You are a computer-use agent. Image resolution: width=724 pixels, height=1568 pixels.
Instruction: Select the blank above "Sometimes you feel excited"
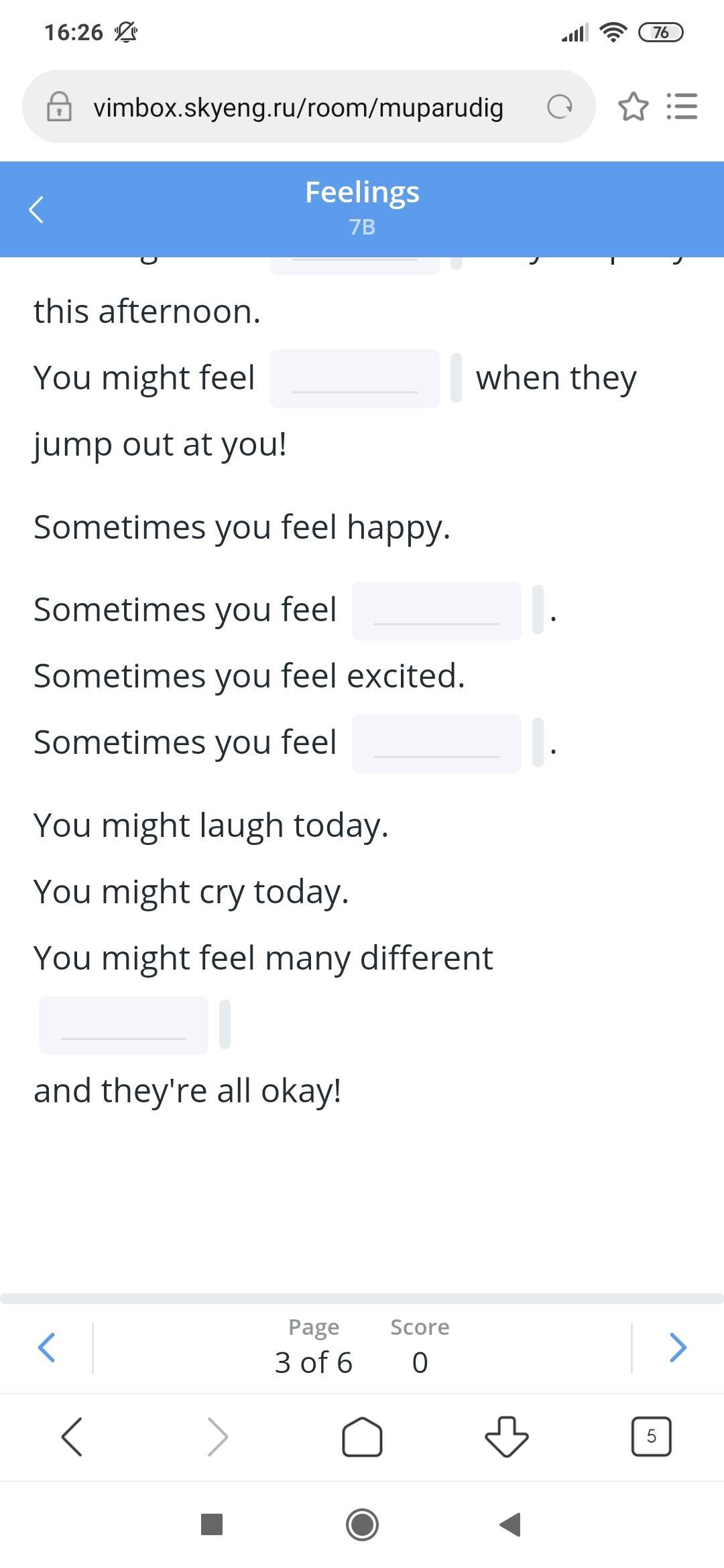(x=436, y=610)
